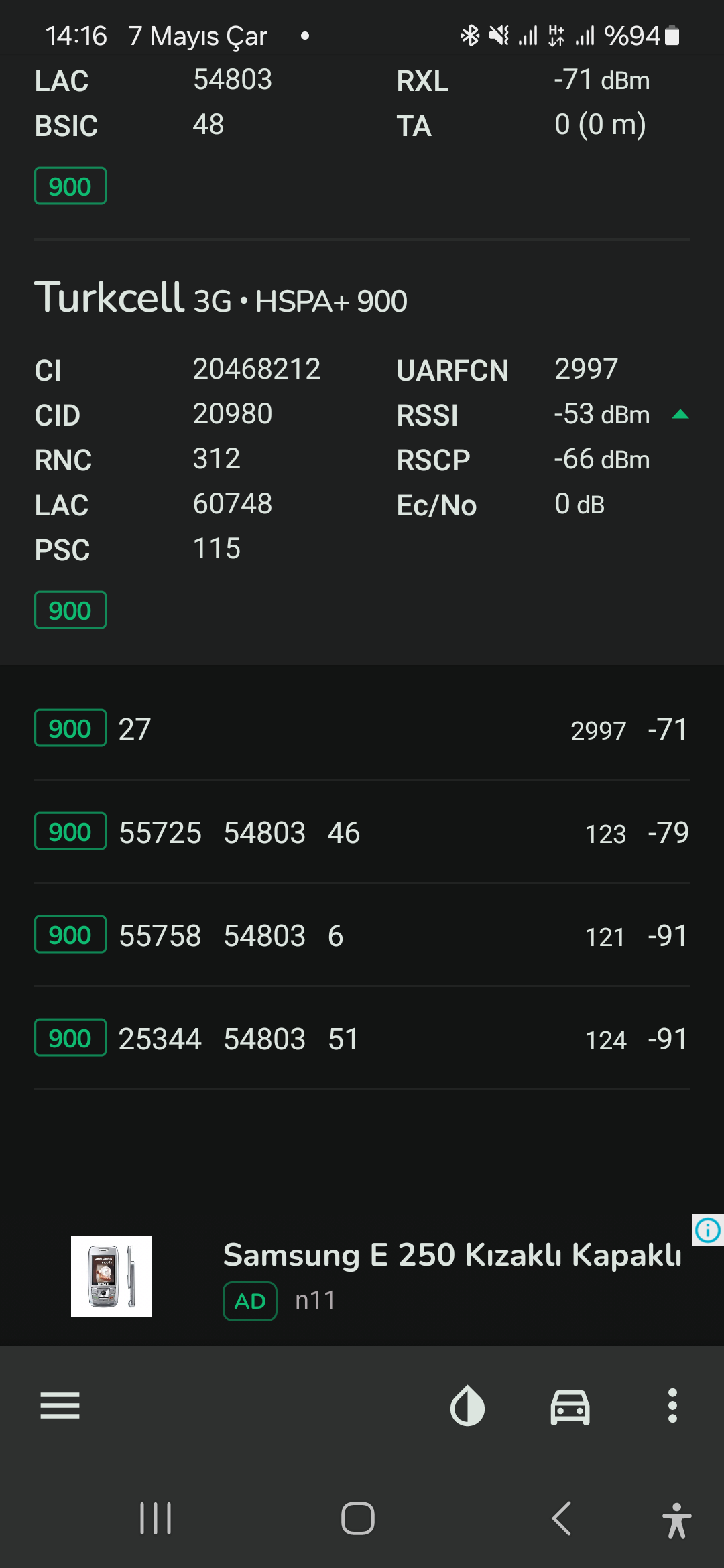Open neighbor cell 25344 row

point(362,1039)
